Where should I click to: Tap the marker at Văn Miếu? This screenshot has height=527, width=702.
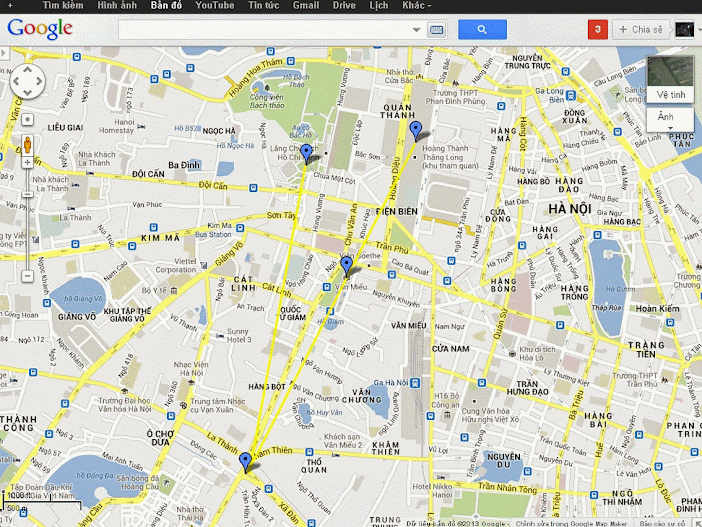(x=346, y=266)
